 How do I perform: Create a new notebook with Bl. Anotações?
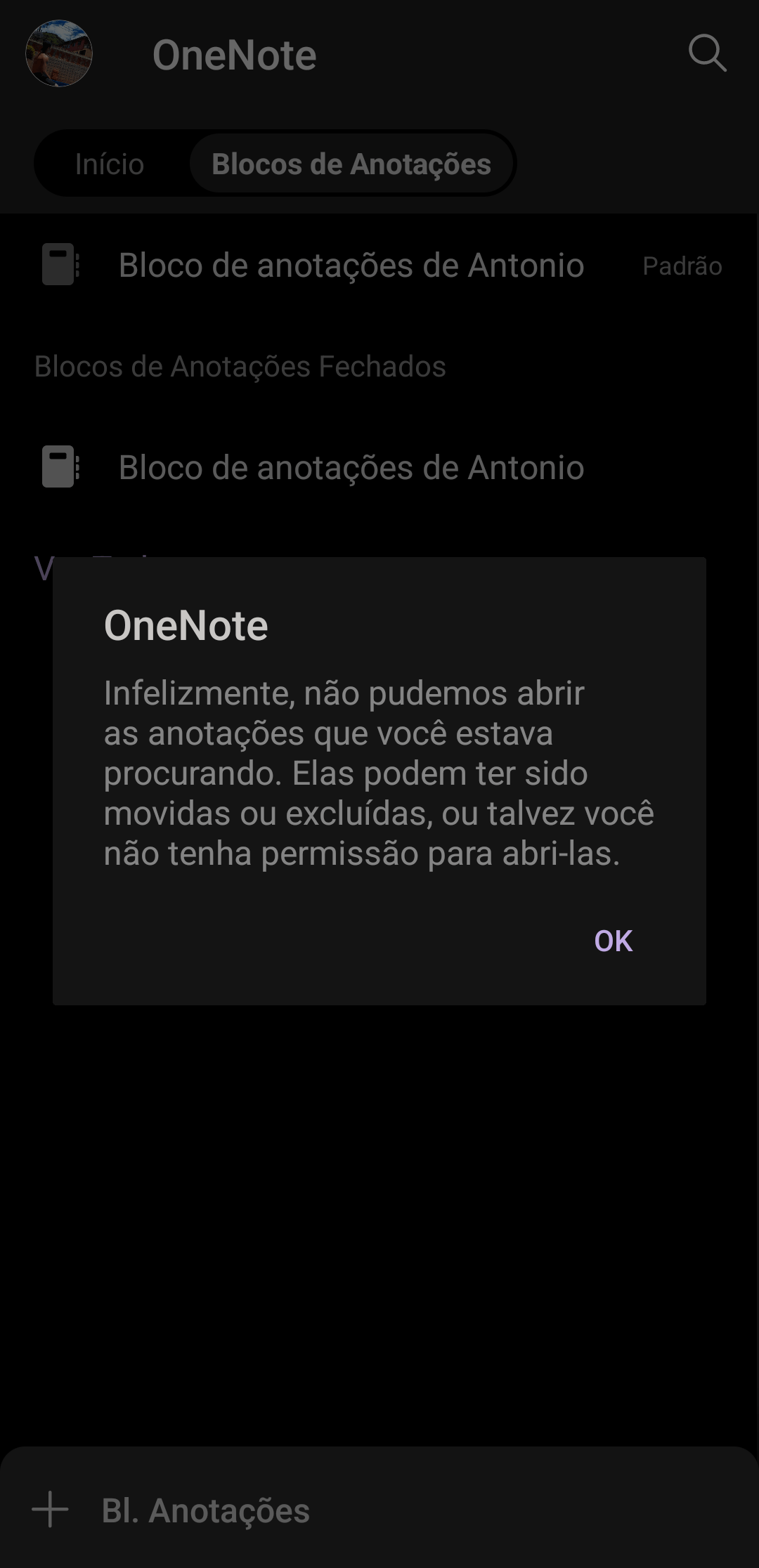[171, 1510]
